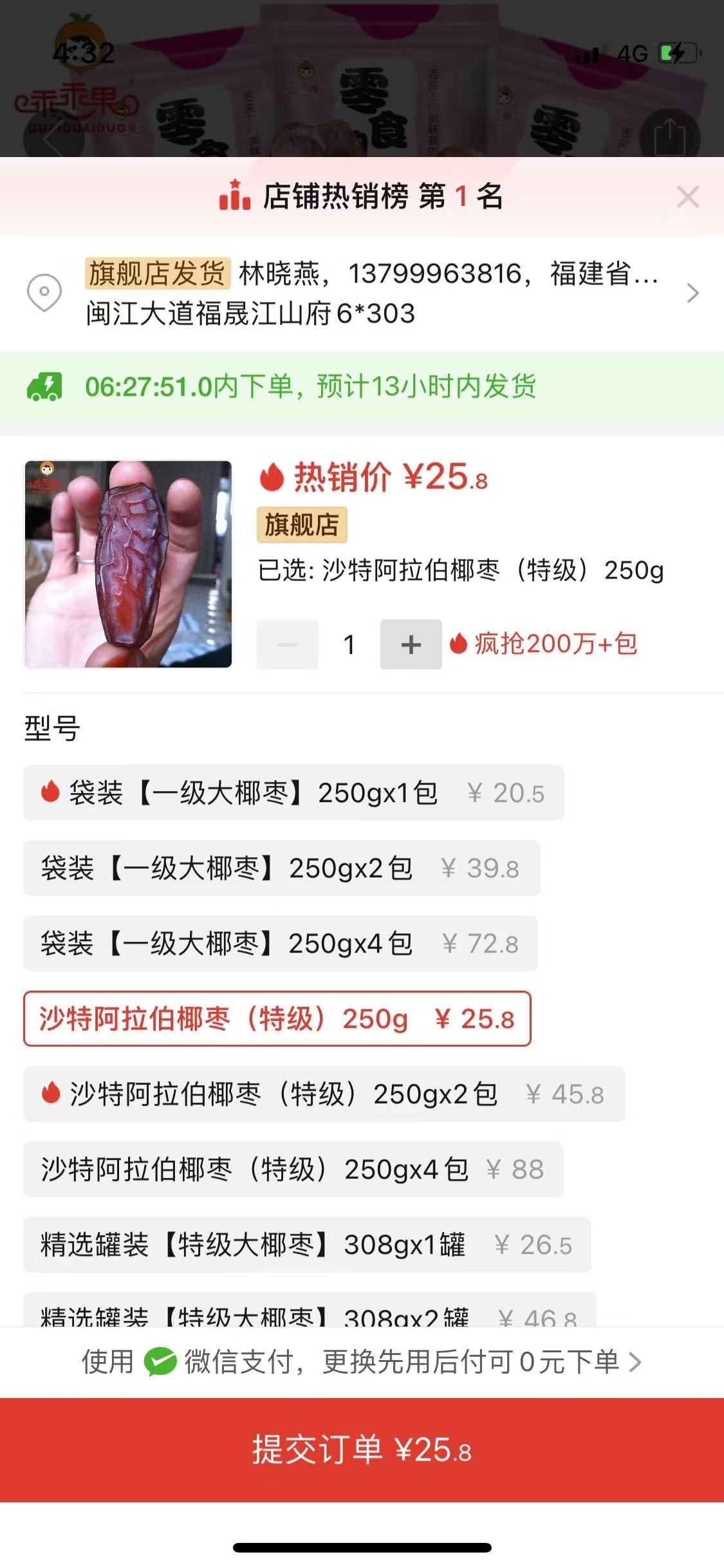724x1568 pixels.
Task: Submit the order with 提交订单 ¥25.8
Action: click(x=362, y=1450)
